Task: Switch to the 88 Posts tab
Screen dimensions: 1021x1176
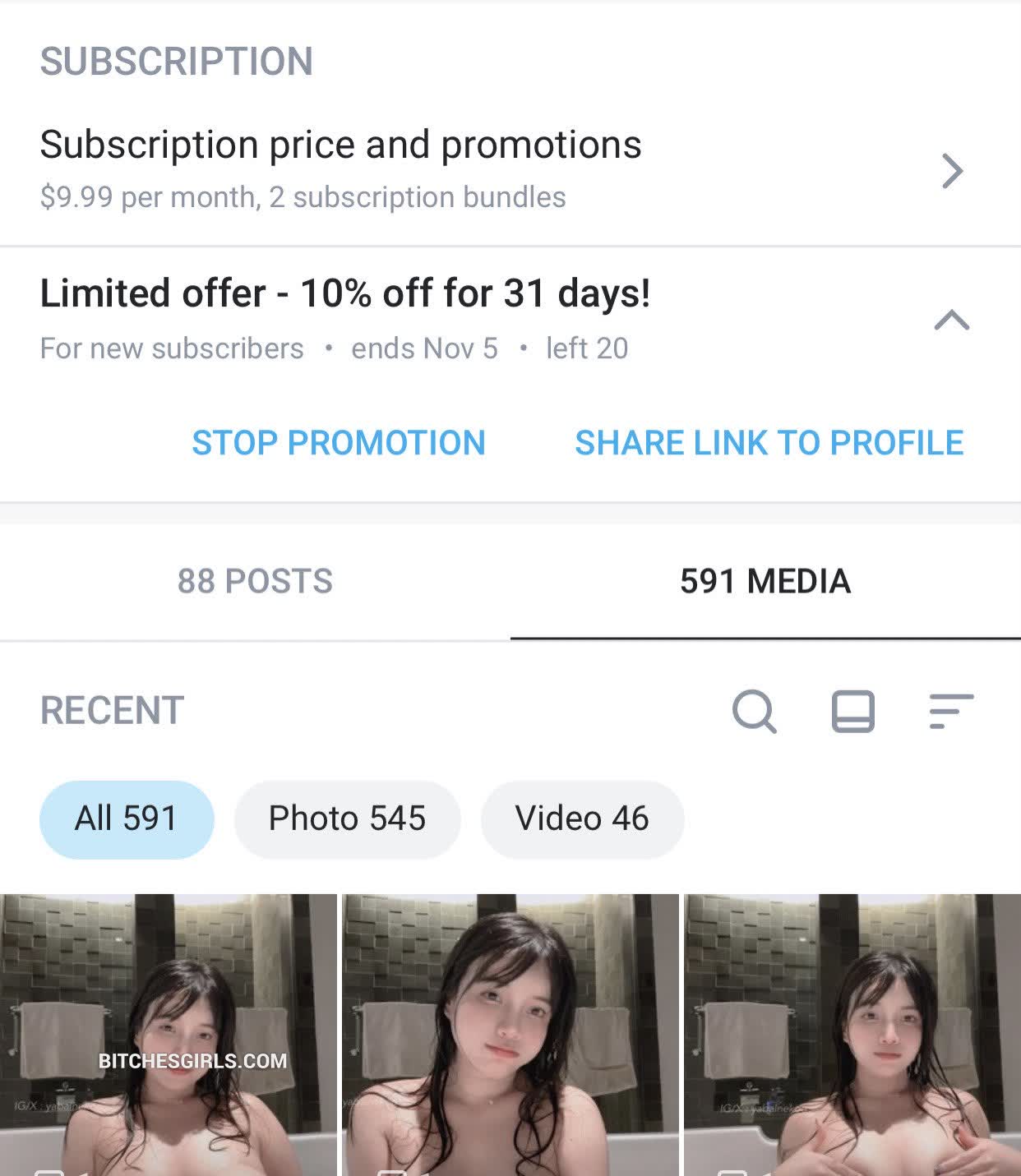Action: pyautogui.click(x=255, y=582)
